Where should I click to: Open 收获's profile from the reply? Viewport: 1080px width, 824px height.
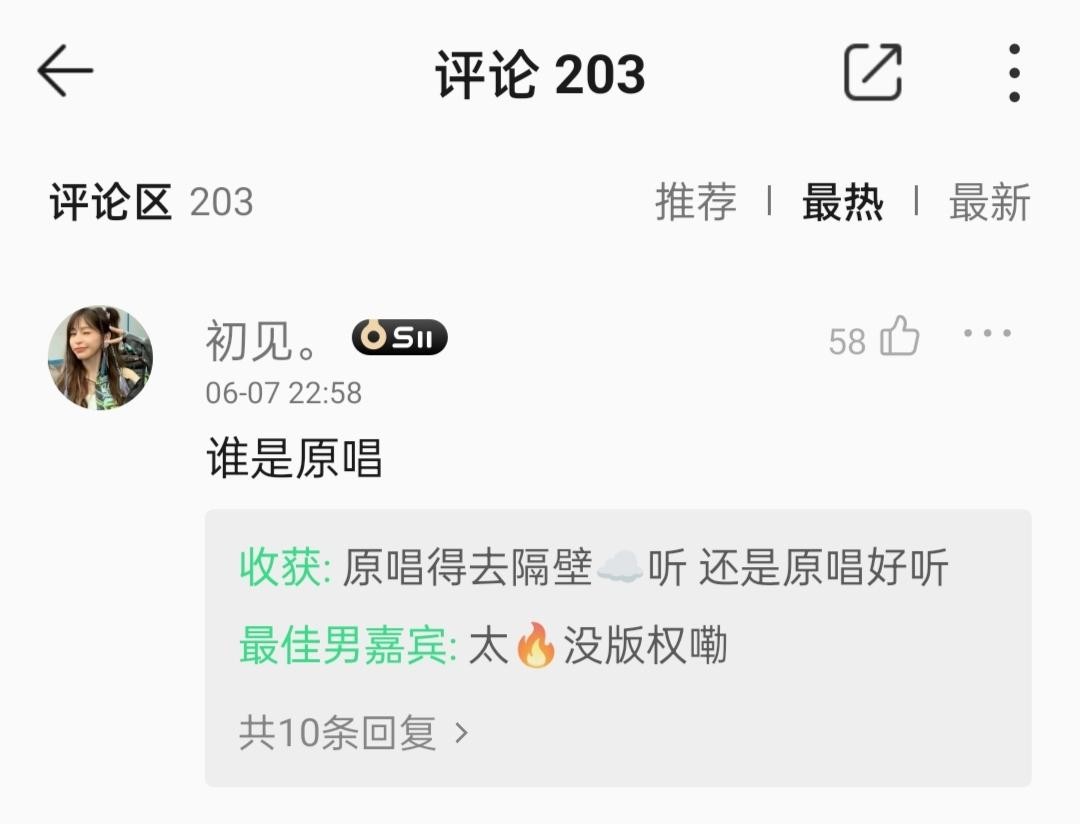click(285, 569)
